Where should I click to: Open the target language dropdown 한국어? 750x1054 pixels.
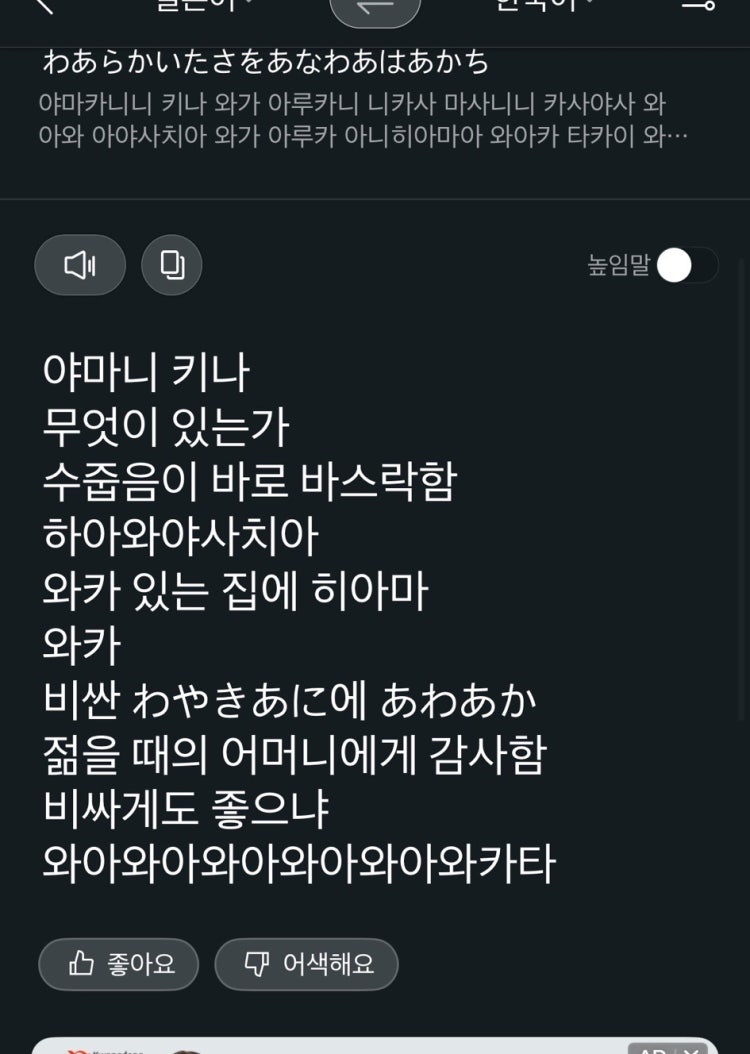pos(545,6)
